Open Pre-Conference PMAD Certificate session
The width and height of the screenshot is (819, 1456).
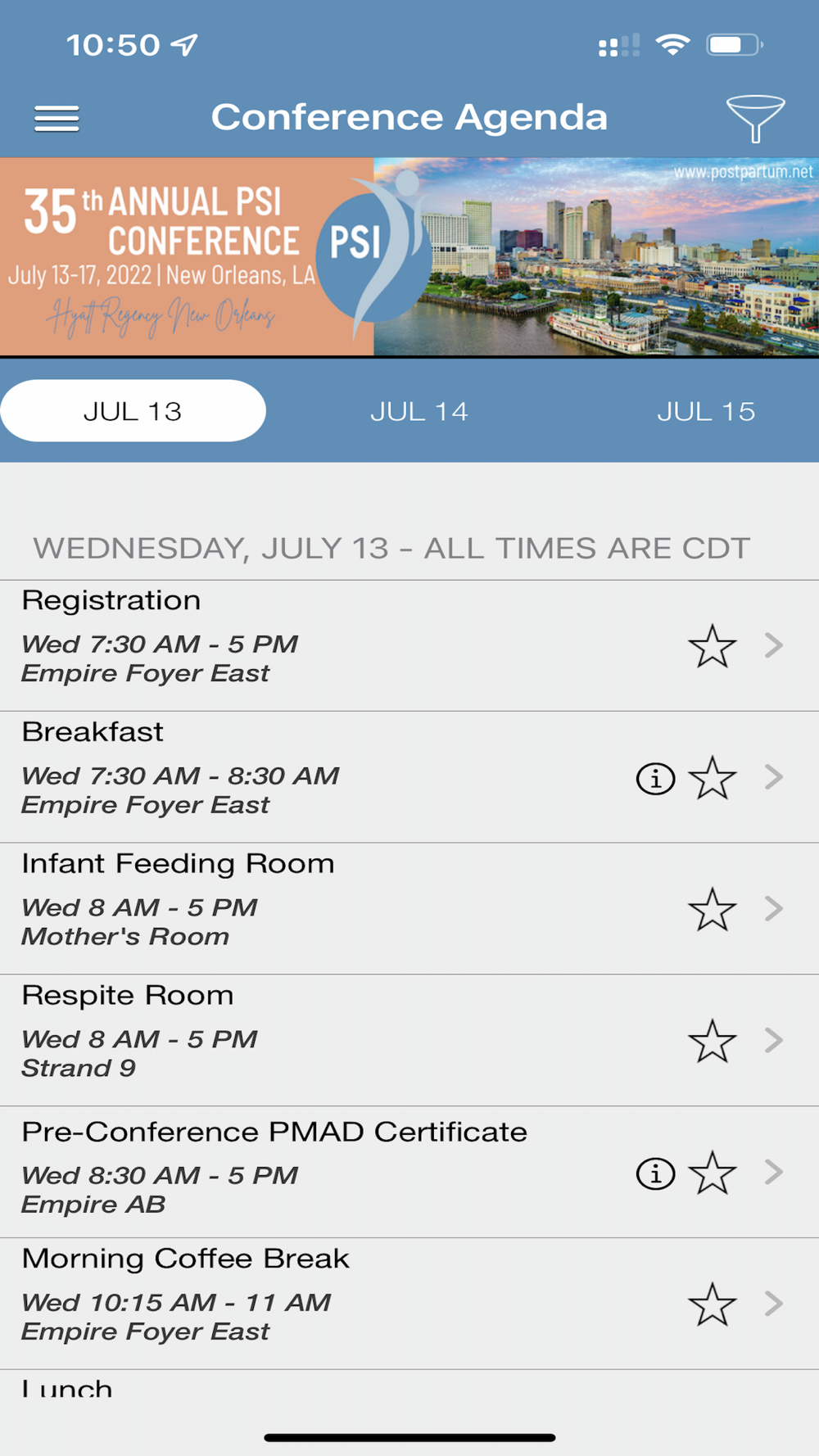coord(328,1172)
